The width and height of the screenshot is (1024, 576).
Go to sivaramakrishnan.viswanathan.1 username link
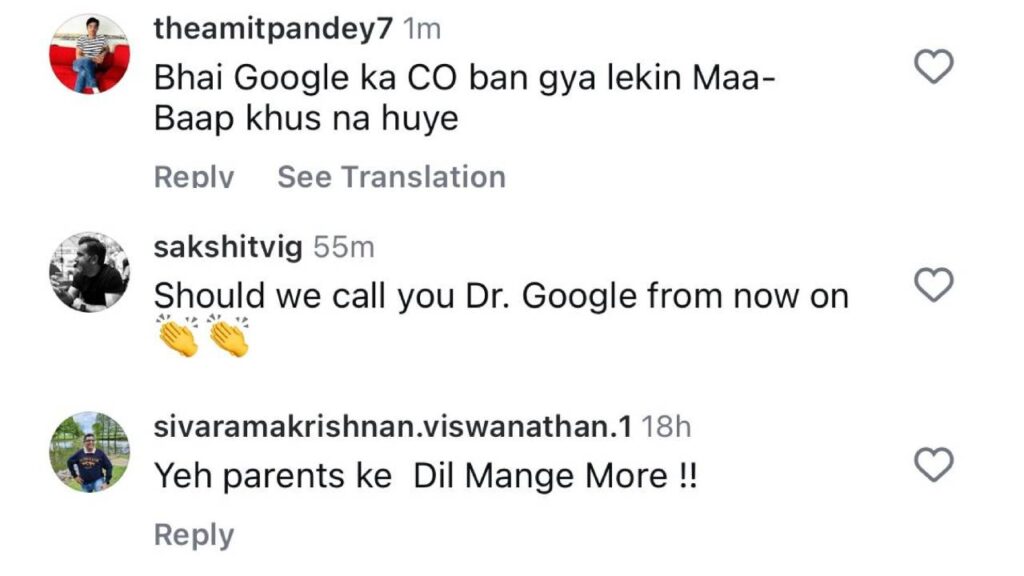[392, 427]
